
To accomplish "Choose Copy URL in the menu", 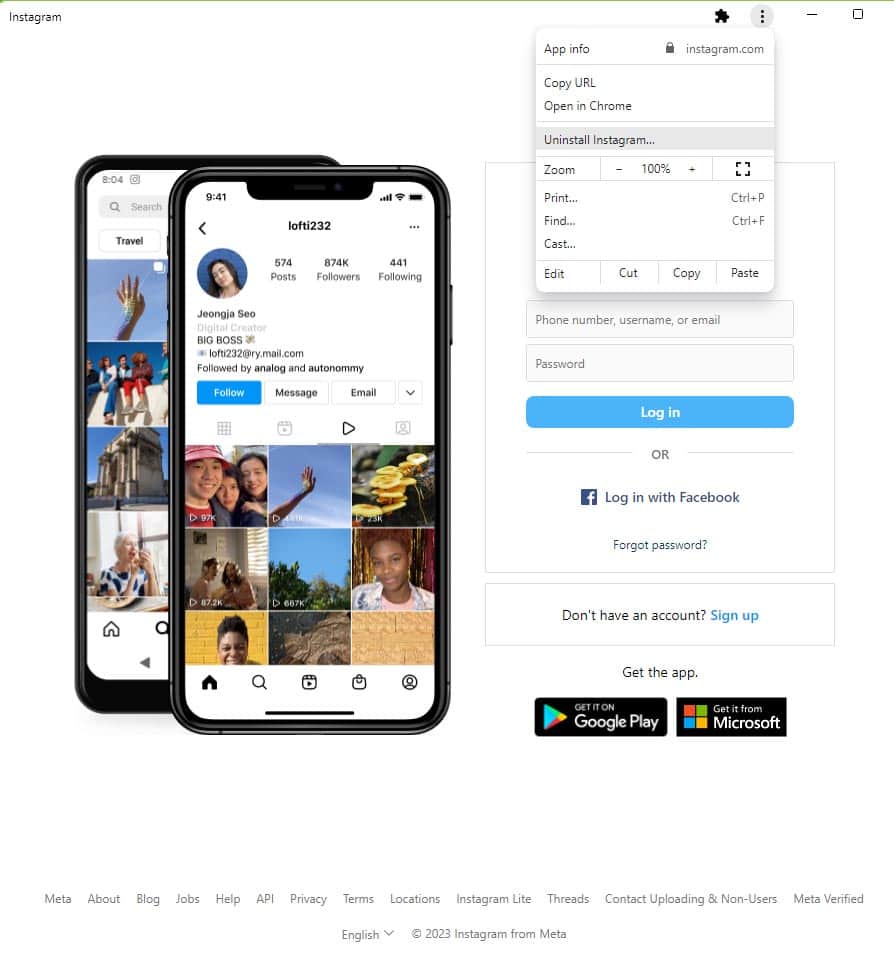I will click(x=570, y=83).
